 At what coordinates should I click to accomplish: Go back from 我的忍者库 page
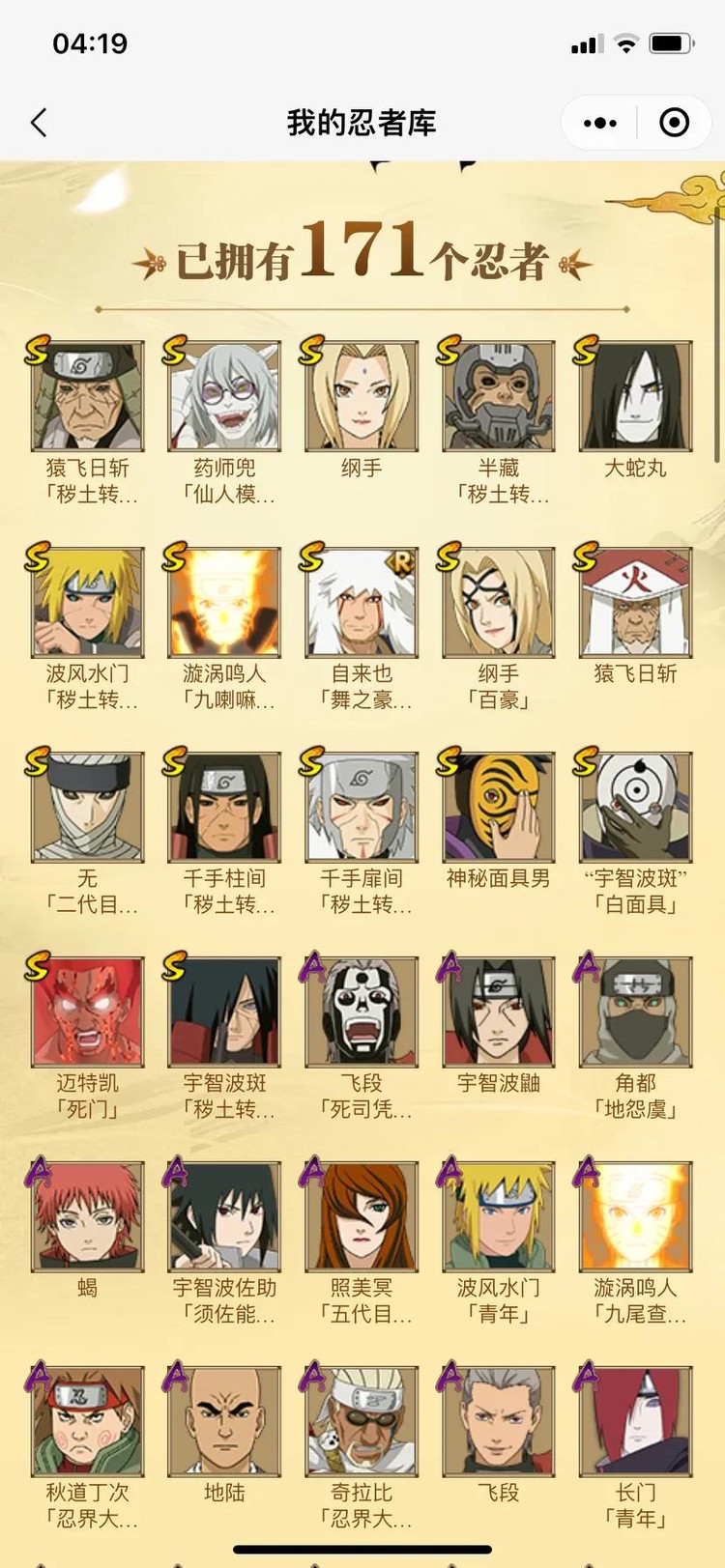coord(39,123)
